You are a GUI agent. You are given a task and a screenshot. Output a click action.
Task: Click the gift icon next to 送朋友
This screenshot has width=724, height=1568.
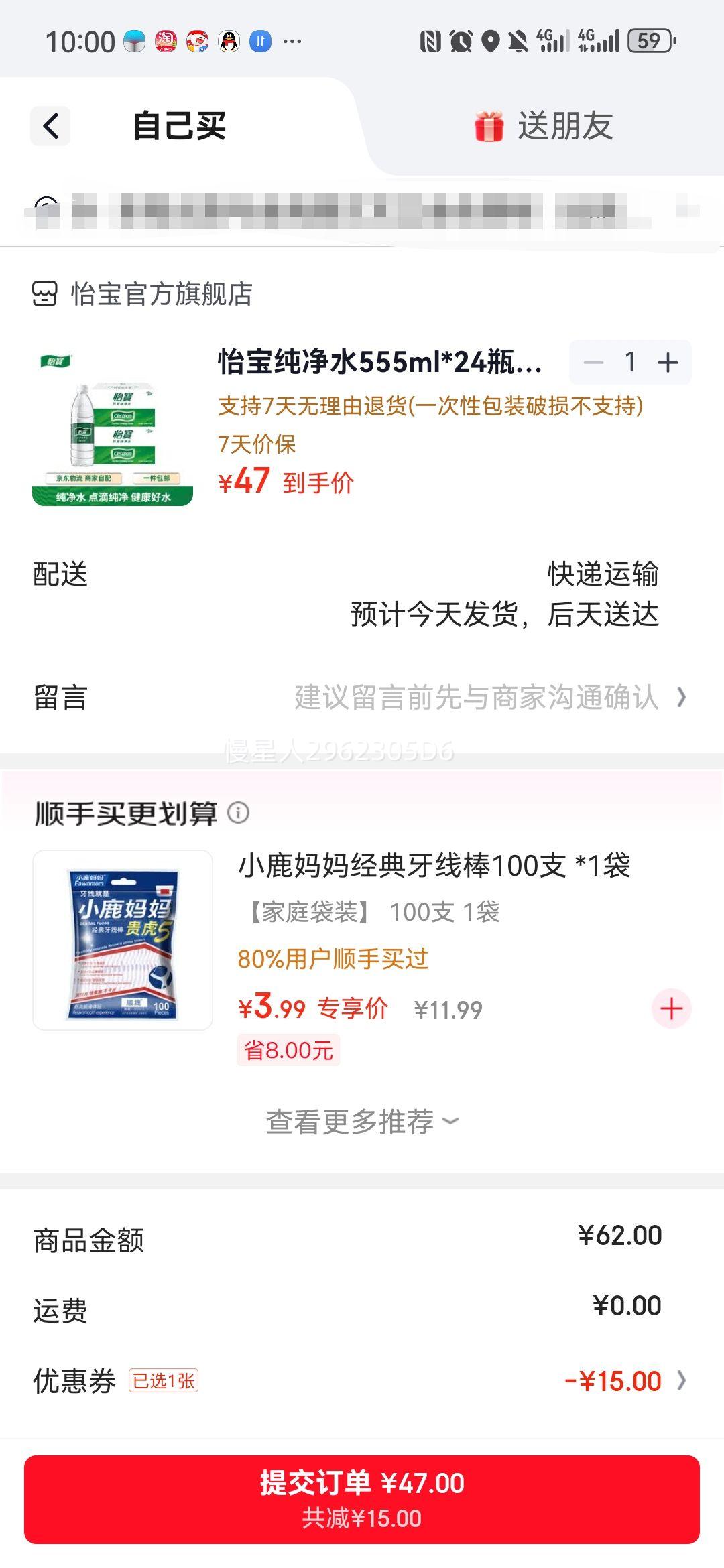pos(489,126)
